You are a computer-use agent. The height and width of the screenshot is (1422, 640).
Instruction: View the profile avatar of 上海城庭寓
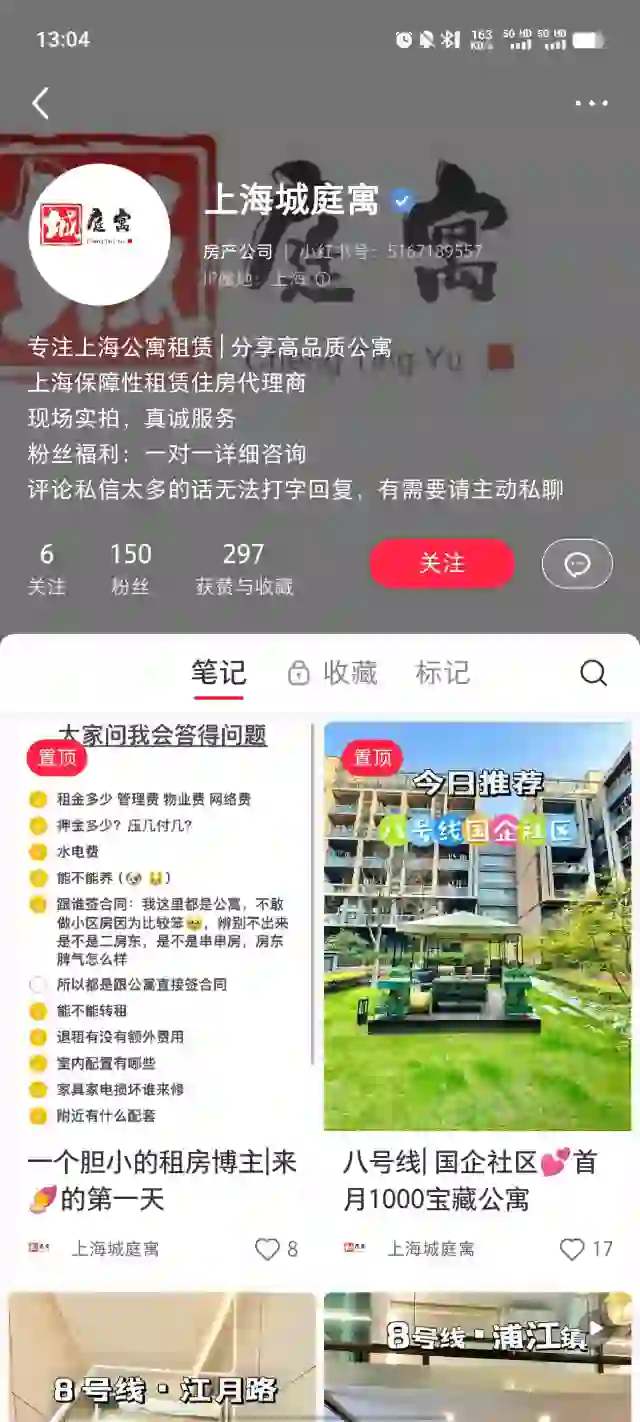(x=99, y=234)
